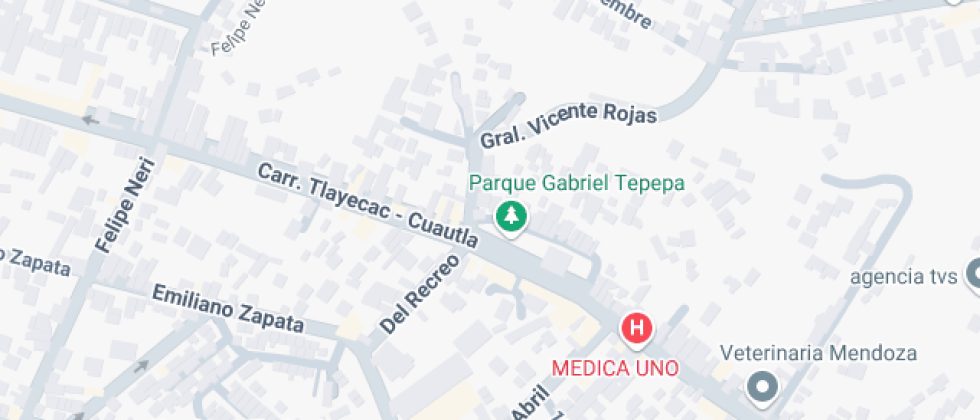Open the Parque Gabriel Tepepa park marker

click(511, 215)
